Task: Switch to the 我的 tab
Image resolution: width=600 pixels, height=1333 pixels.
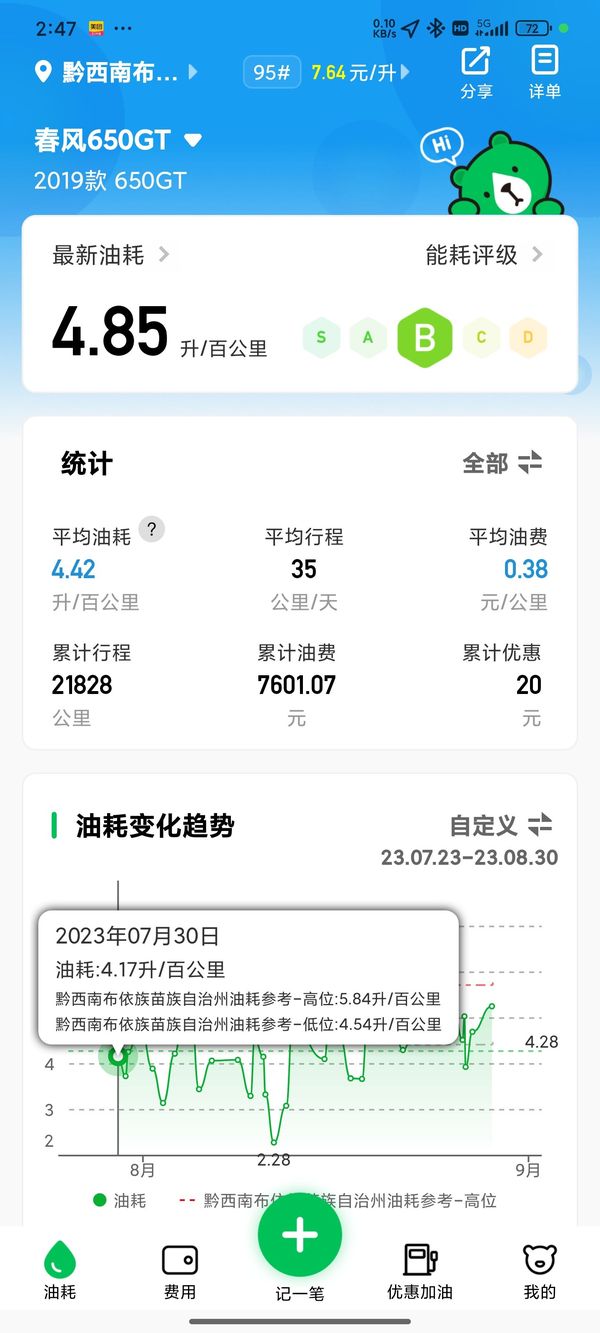Action: 540,1270
